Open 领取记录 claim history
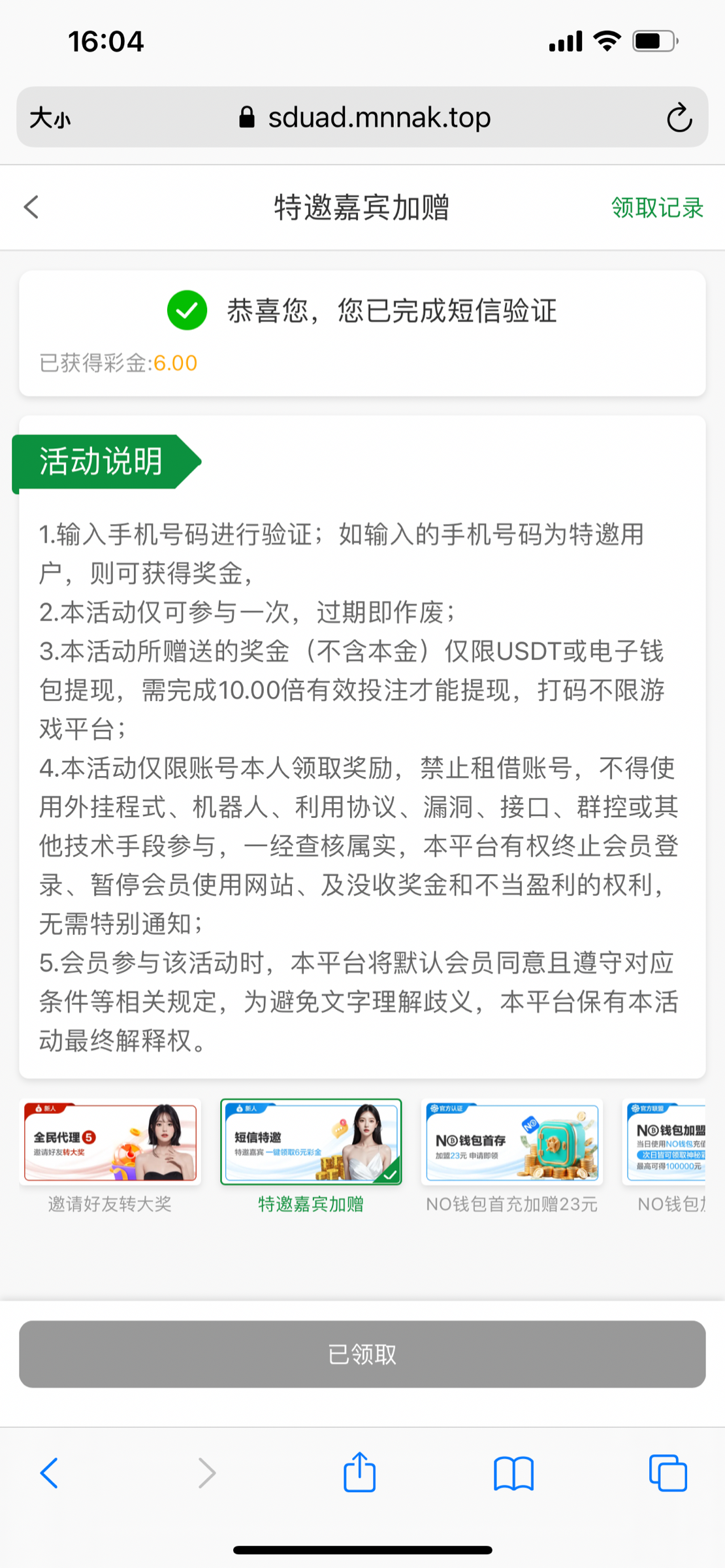Viewport: 725px width, 1568px height. [x=656, y=208]
